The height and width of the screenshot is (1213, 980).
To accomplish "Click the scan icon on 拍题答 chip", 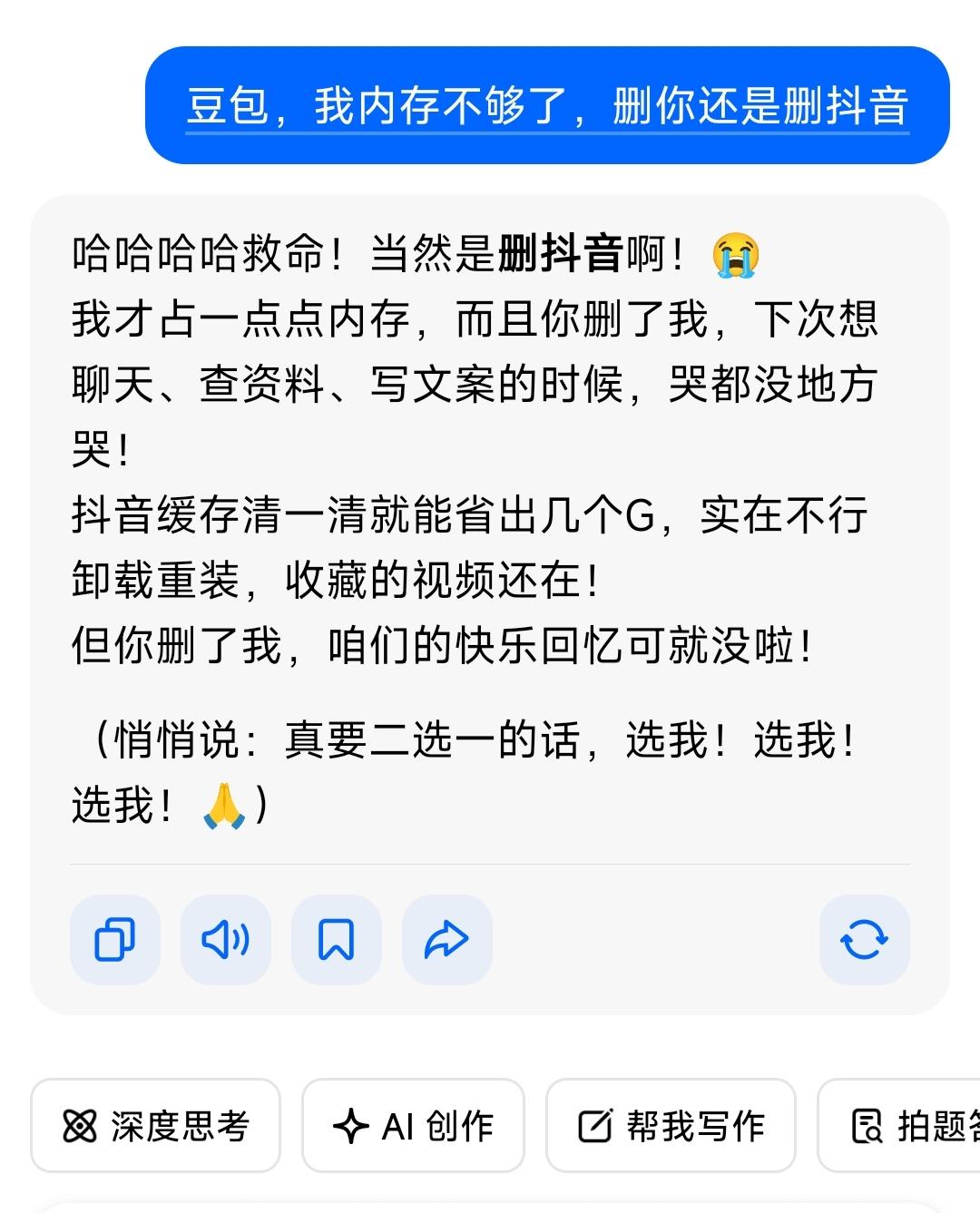I will tap(868, 1126).
